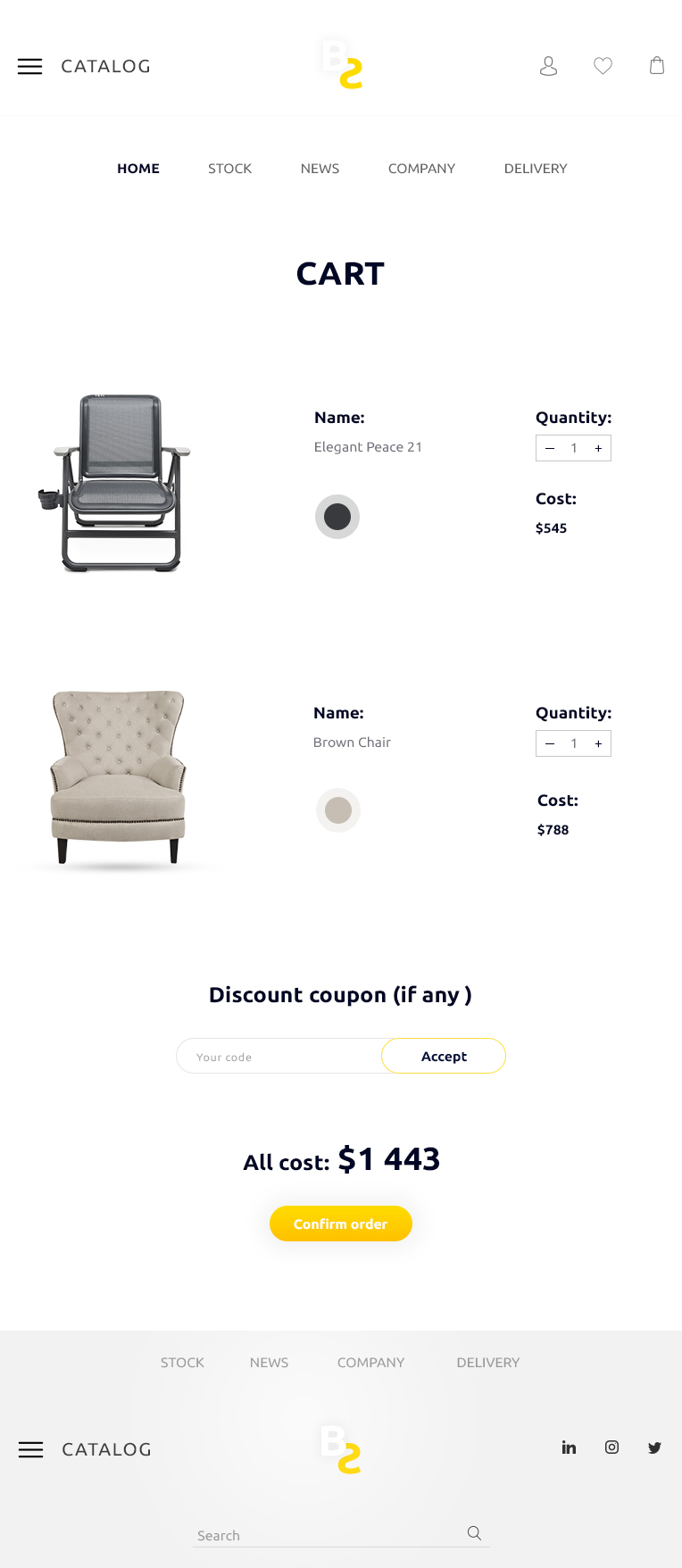Open Instagram icon in footer
Image resolution: width=682 pixels, height=1568 pixels.
click(x=611, y=1448)
